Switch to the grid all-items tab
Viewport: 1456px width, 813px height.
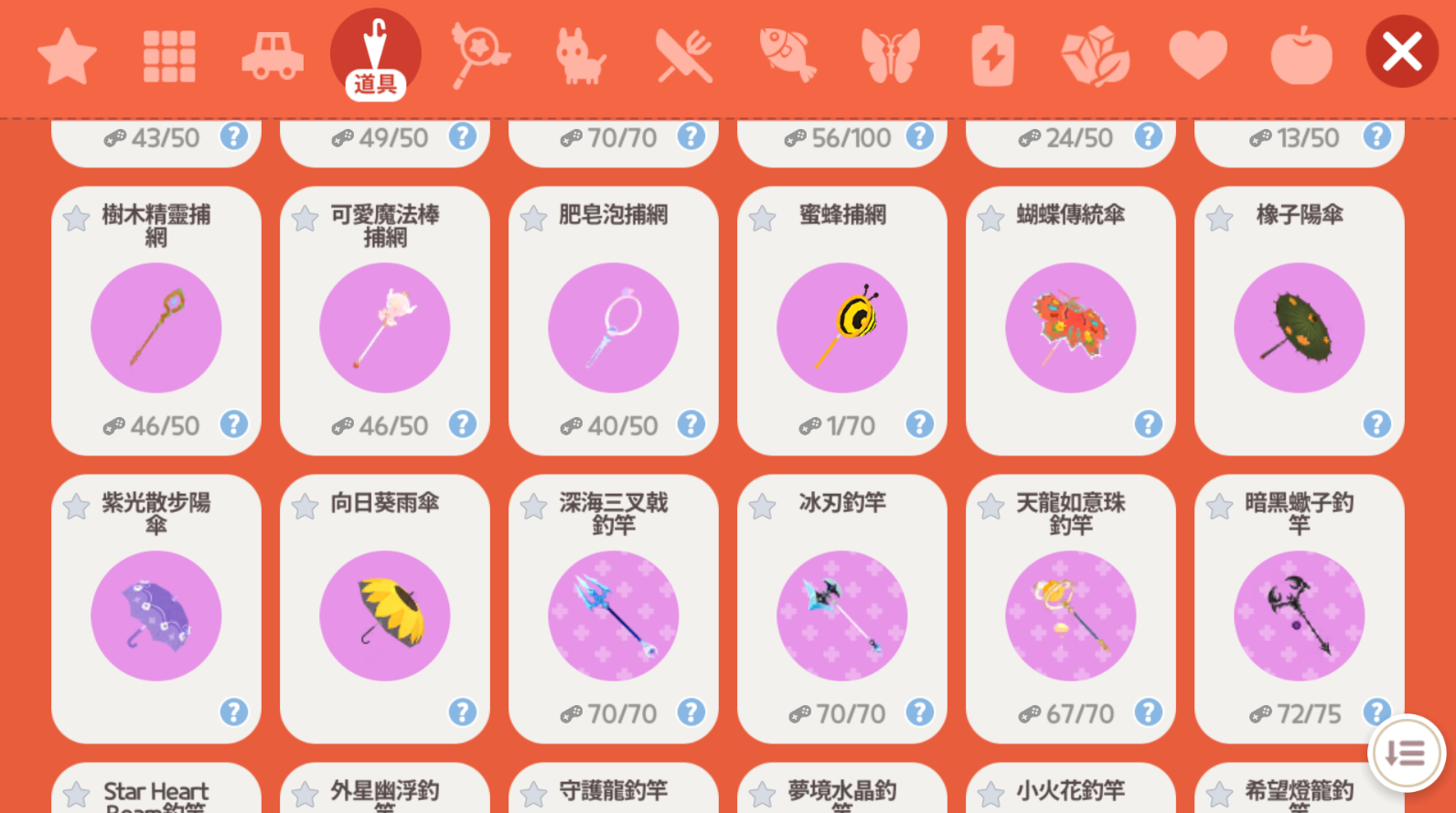169,57
